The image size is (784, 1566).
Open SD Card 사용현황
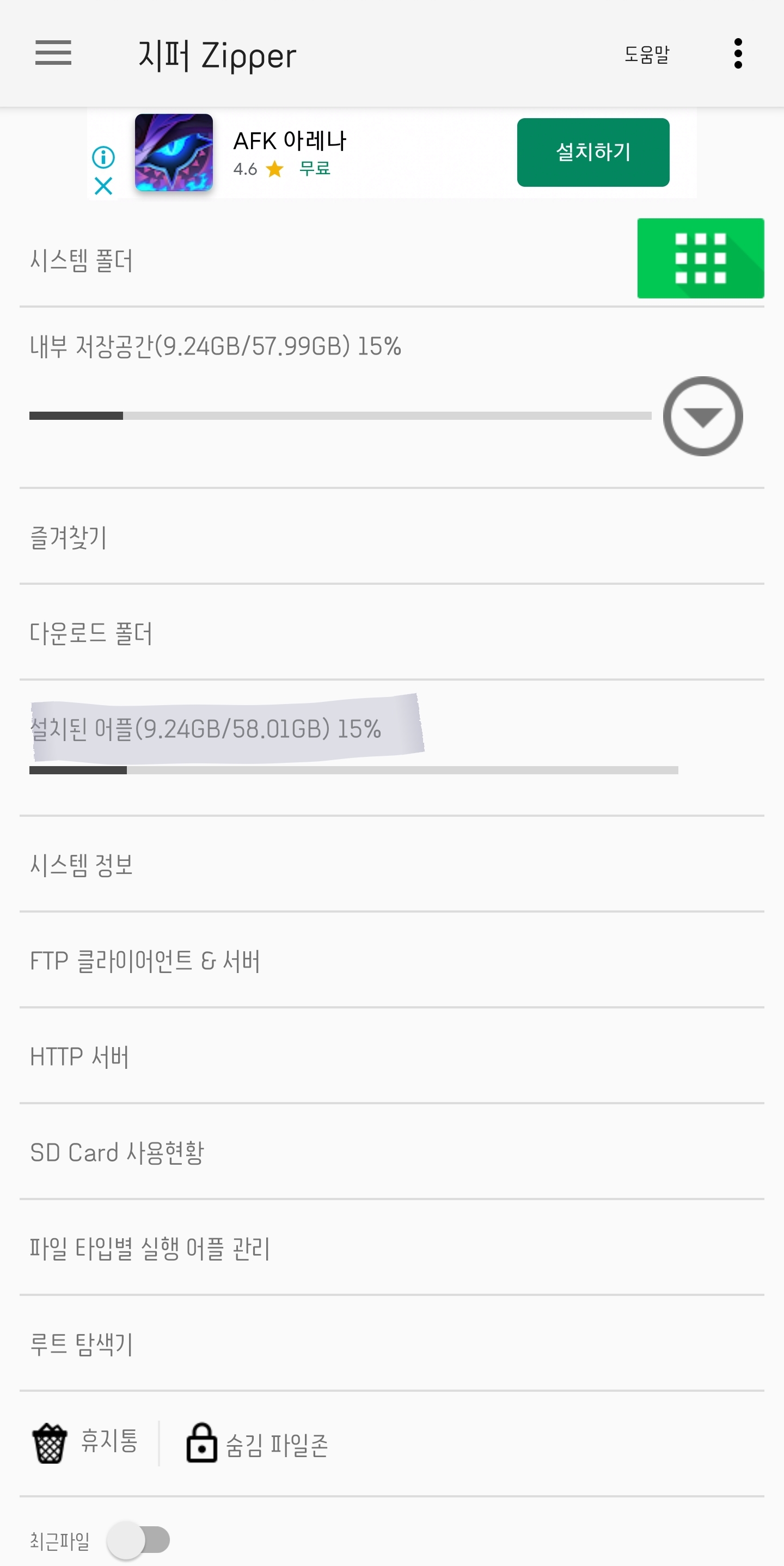point(391,1152)
